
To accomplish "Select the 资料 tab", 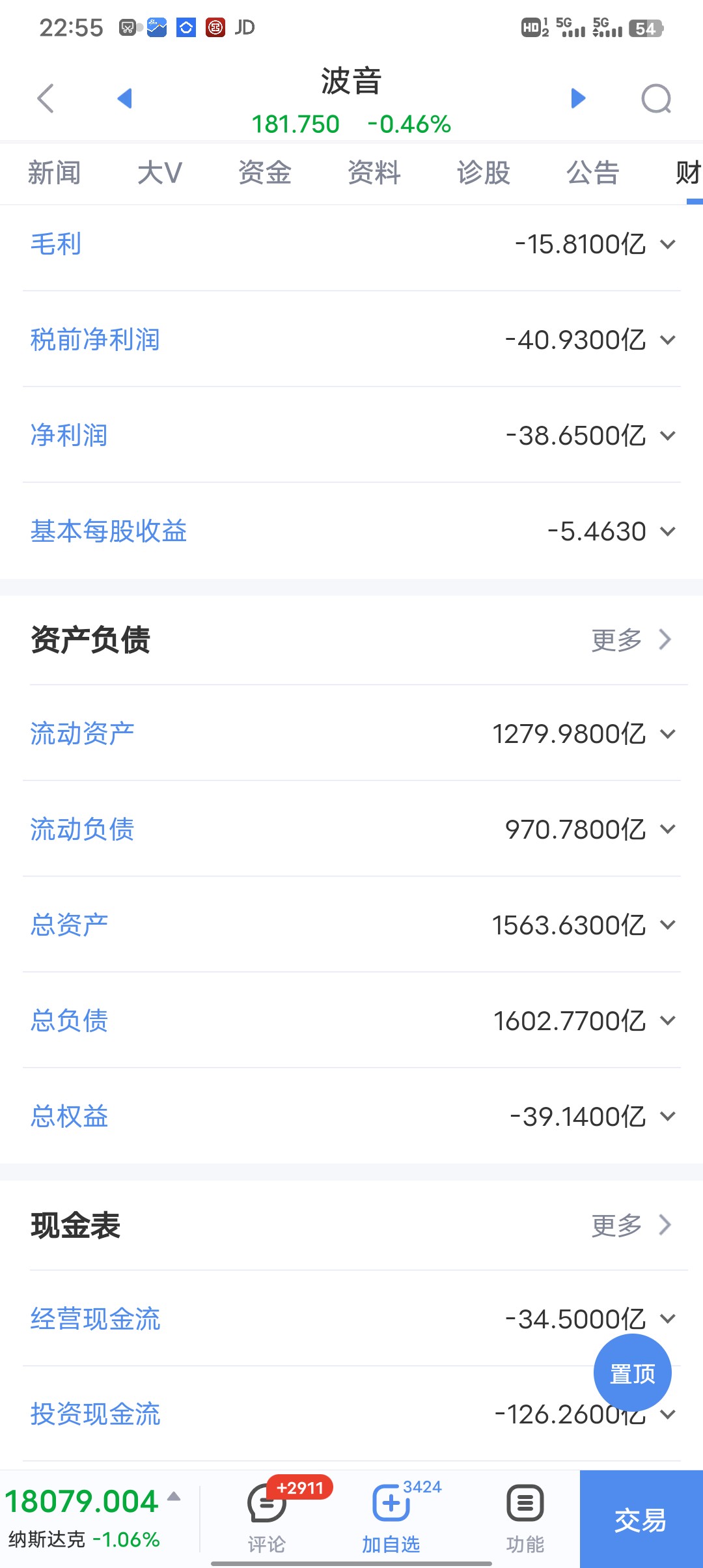I will 374,173.
